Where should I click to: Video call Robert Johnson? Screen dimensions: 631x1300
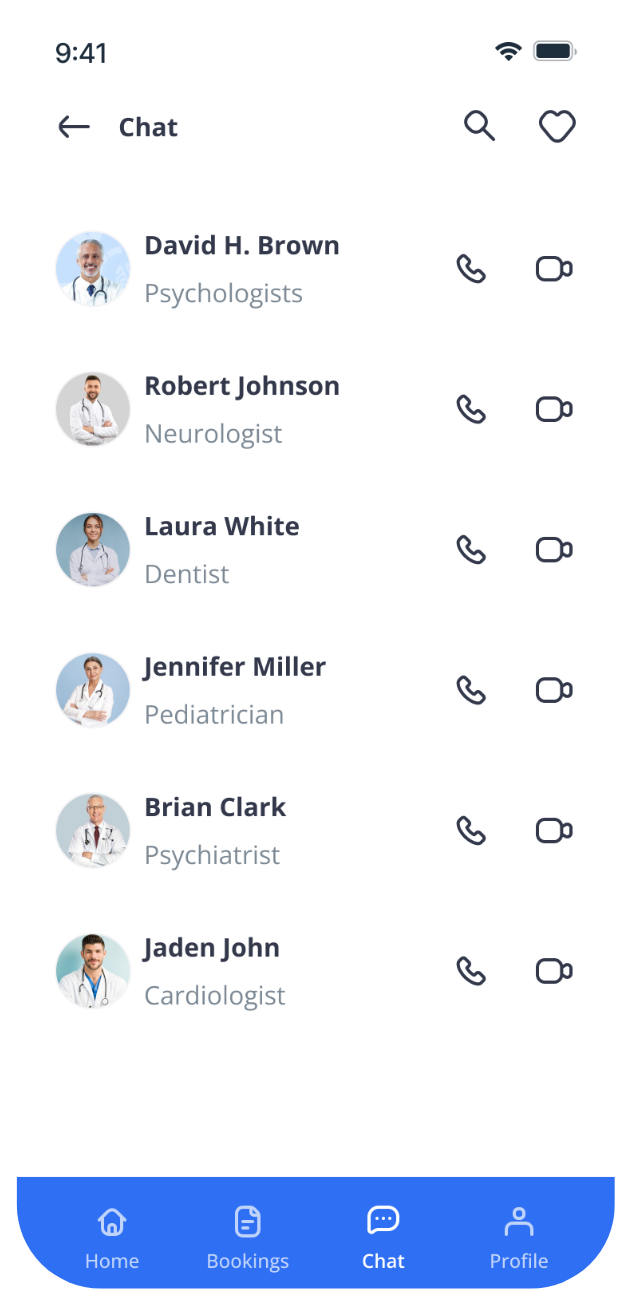click(553, 409)
